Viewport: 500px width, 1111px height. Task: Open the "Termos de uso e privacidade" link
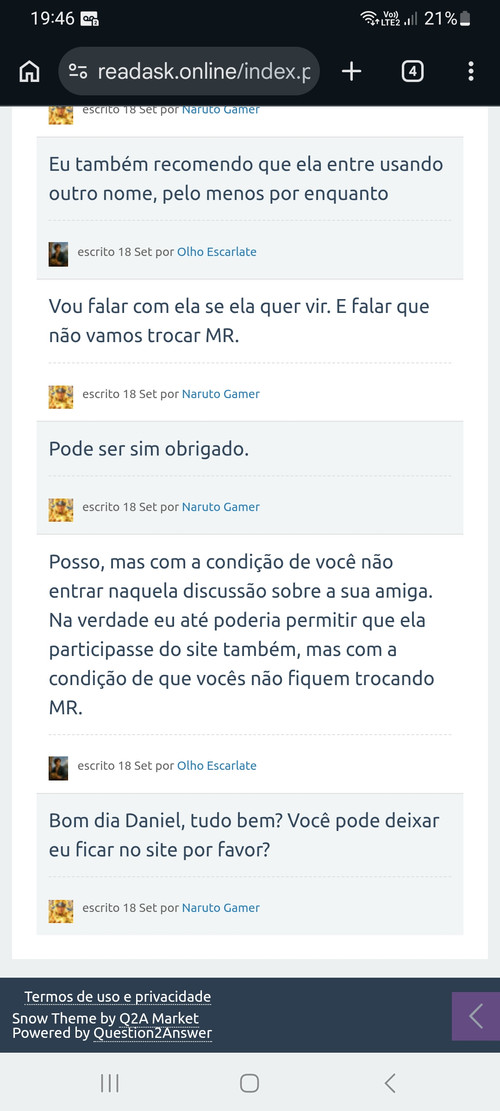pyautogui.click(x=118, y=997)
